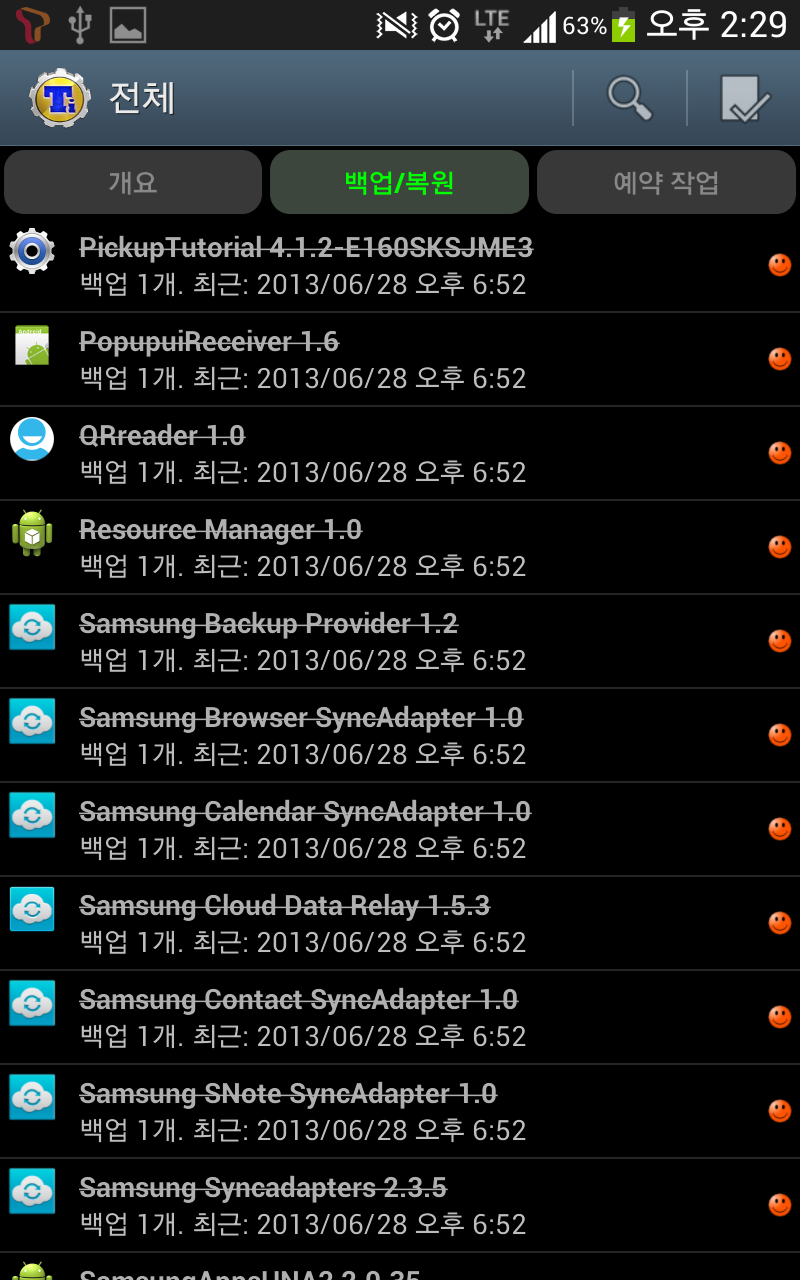Open Samsung SNote SyncAdapter 1.0 entry
Screen dimensions: 800x1280
[400, 1112]
